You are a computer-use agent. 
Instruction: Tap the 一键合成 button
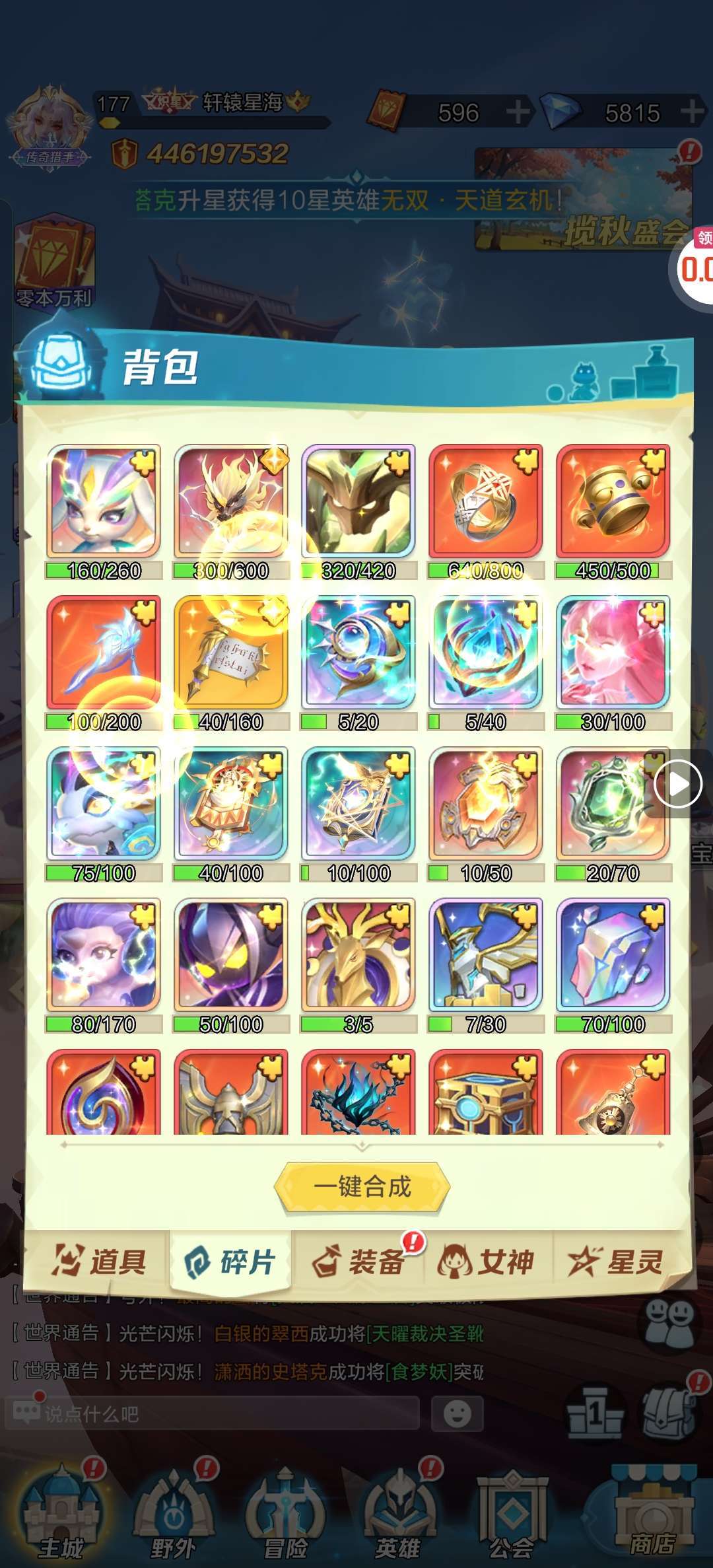coord(362,1188)
